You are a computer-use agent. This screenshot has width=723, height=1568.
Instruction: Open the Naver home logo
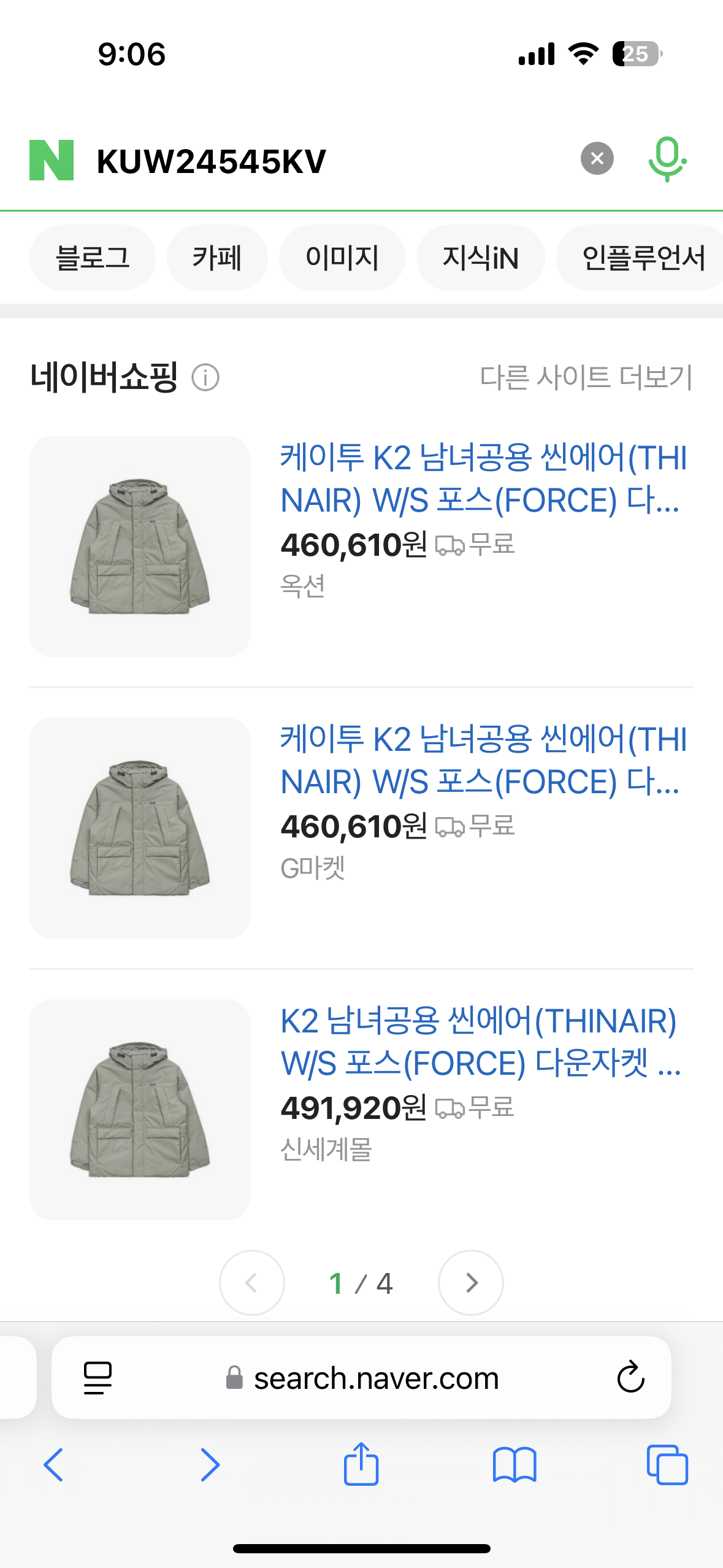(x=52, y=160)
